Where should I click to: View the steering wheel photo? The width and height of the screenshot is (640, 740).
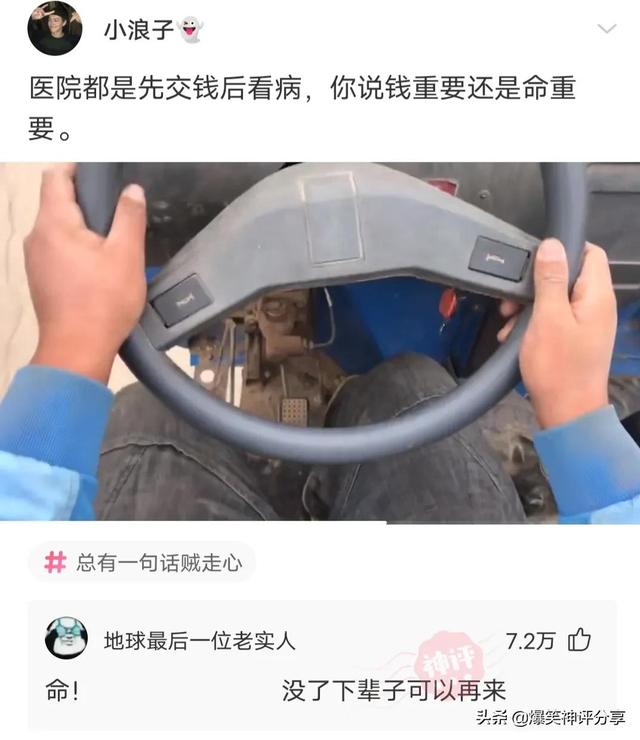click(320, 341)
